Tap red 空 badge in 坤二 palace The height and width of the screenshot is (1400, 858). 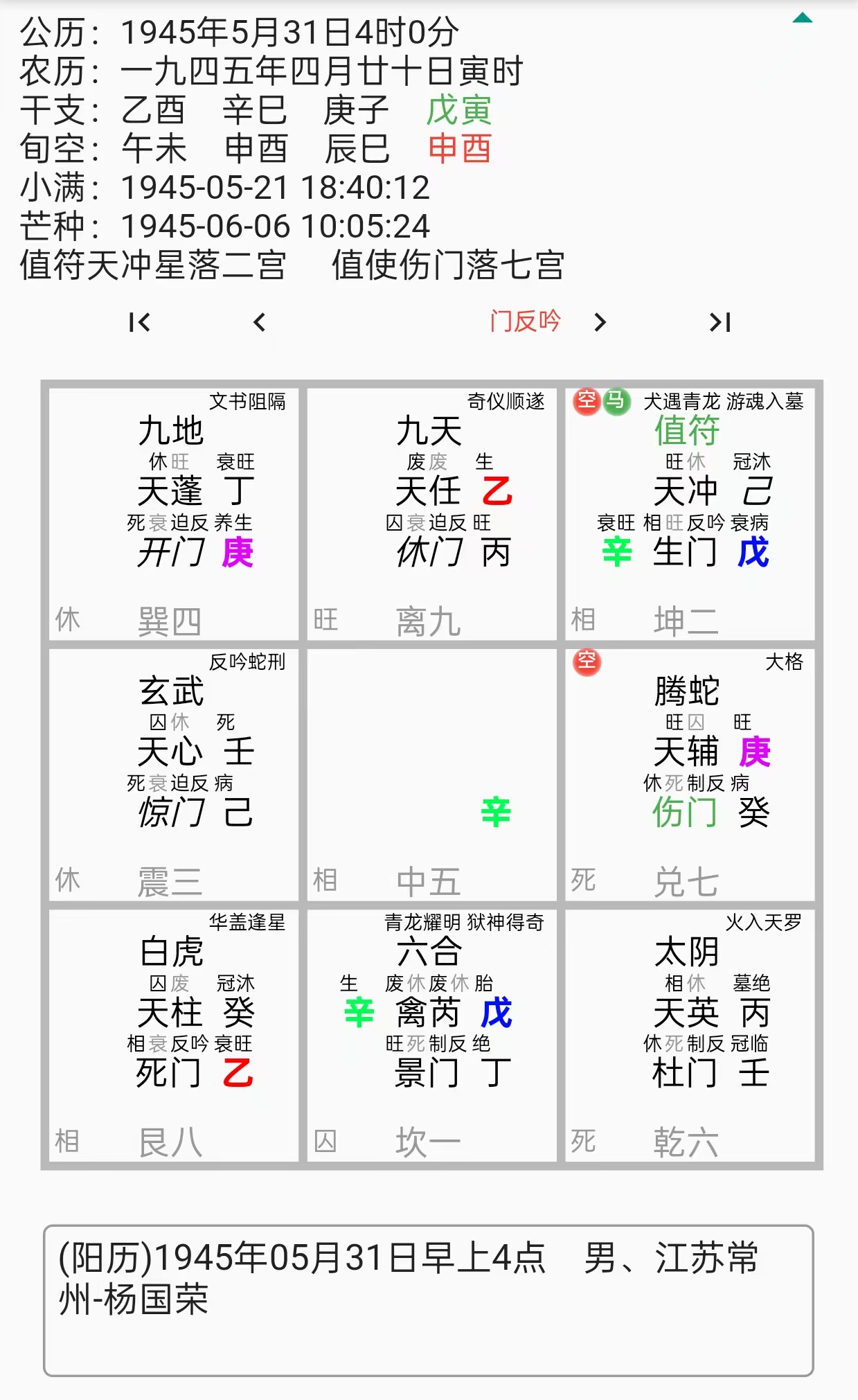tap(586, 400)
